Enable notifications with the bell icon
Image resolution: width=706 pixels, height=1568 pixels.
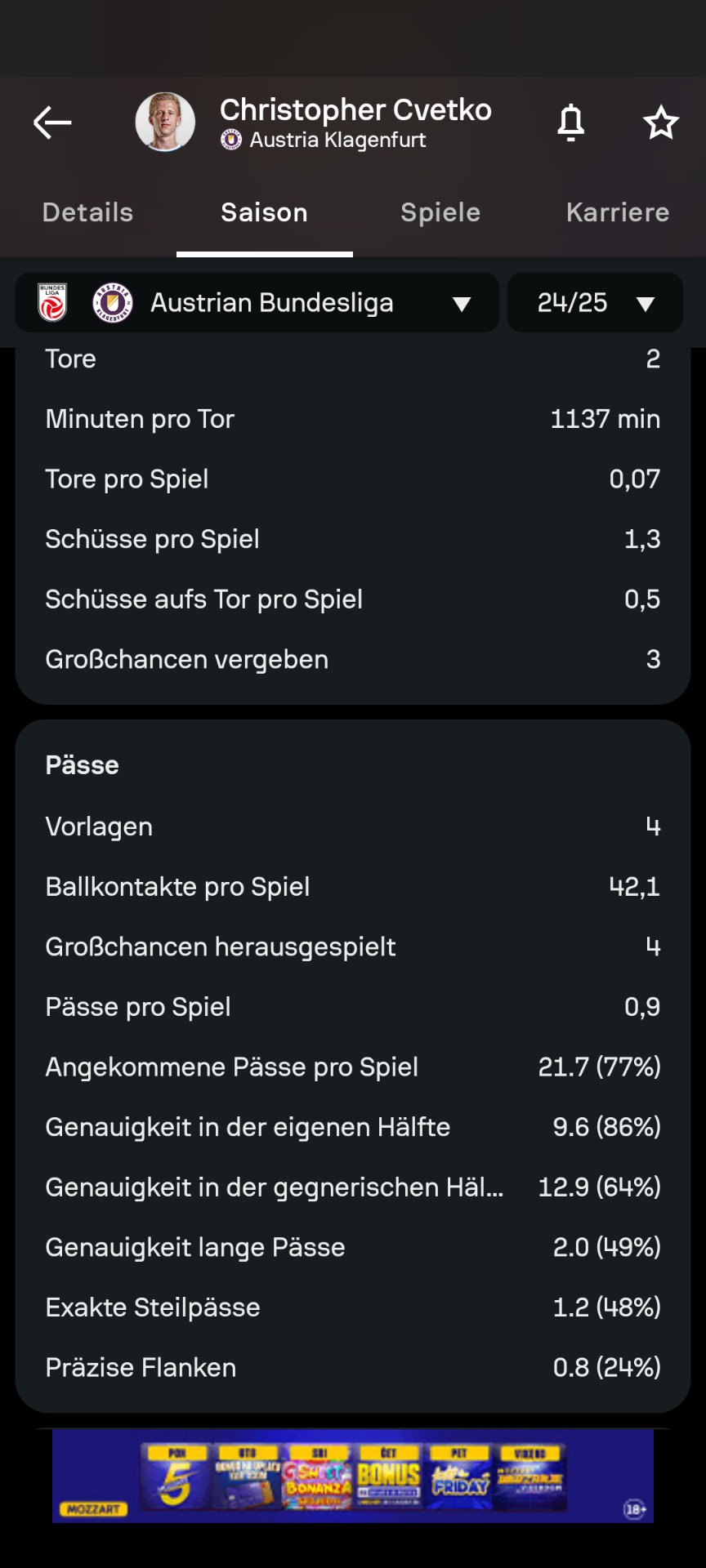pyautogui.click(x=571, y=122)
